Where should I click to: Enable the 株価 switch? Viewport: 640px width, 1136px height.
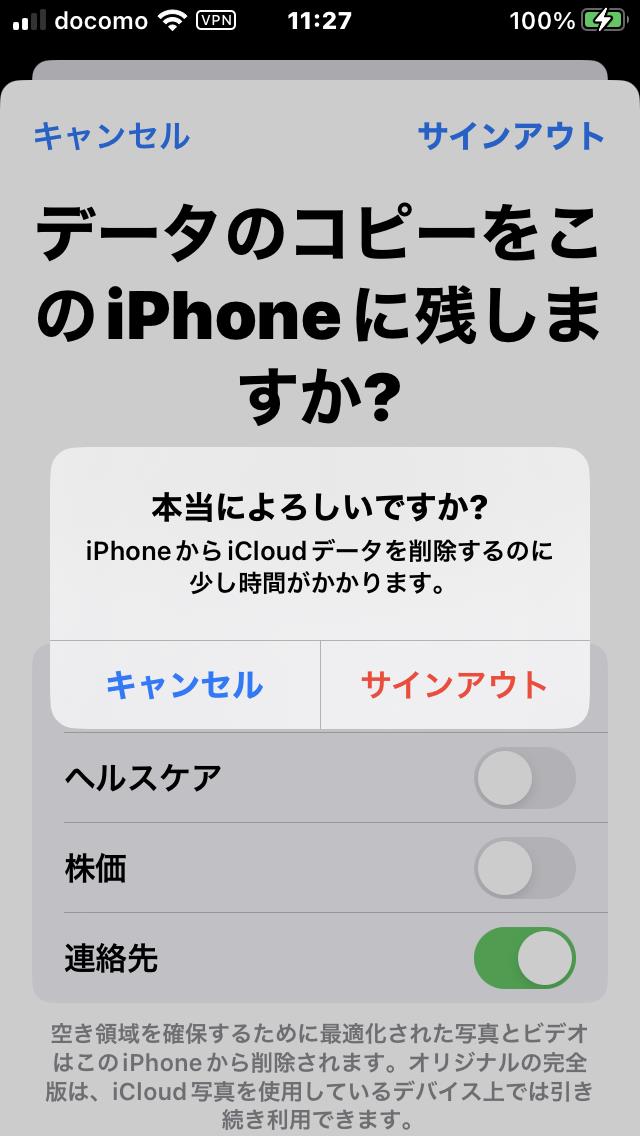(525, 868)
